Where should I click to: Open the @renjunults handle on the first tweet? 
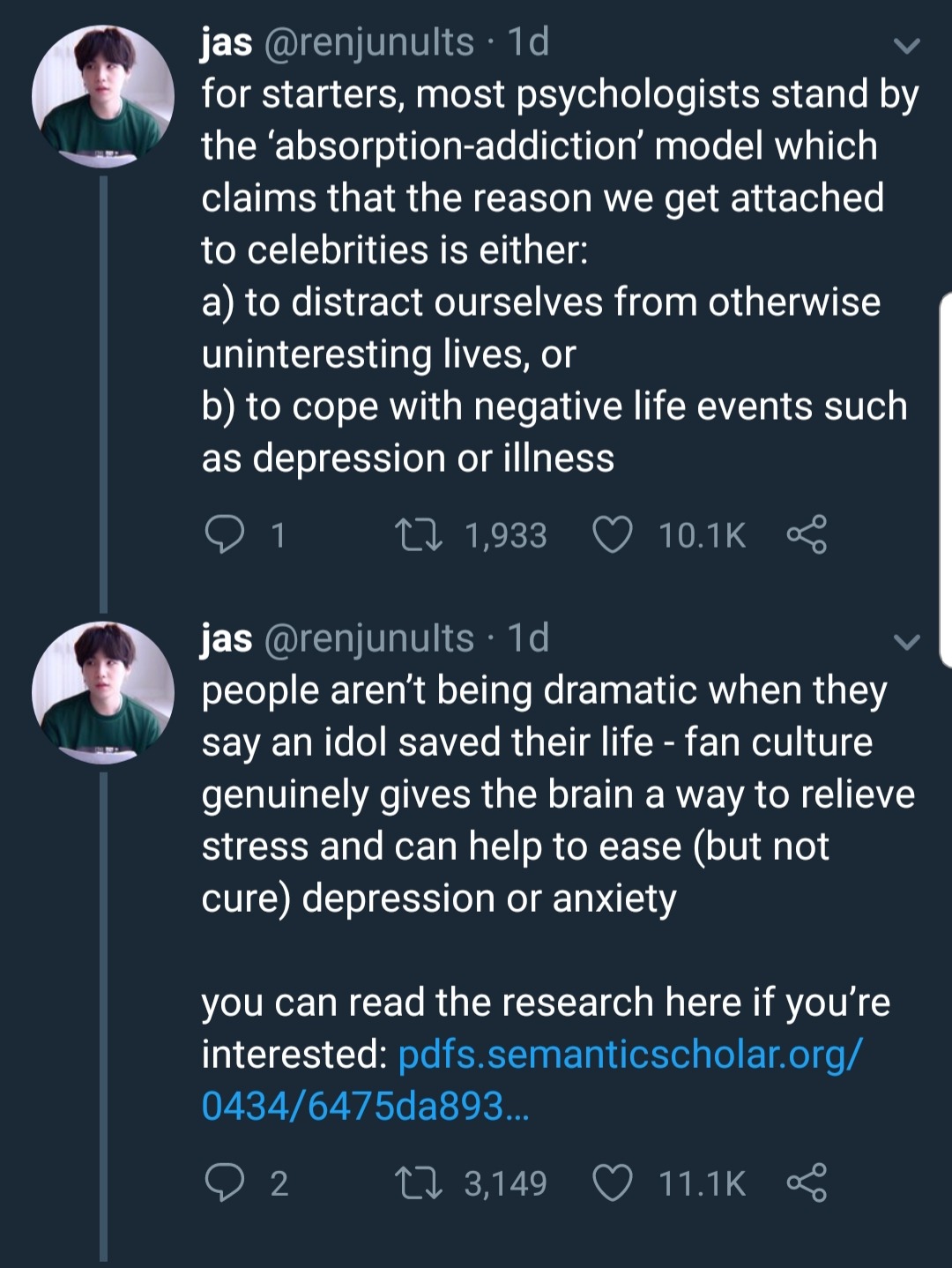click(x=368, y=42)
